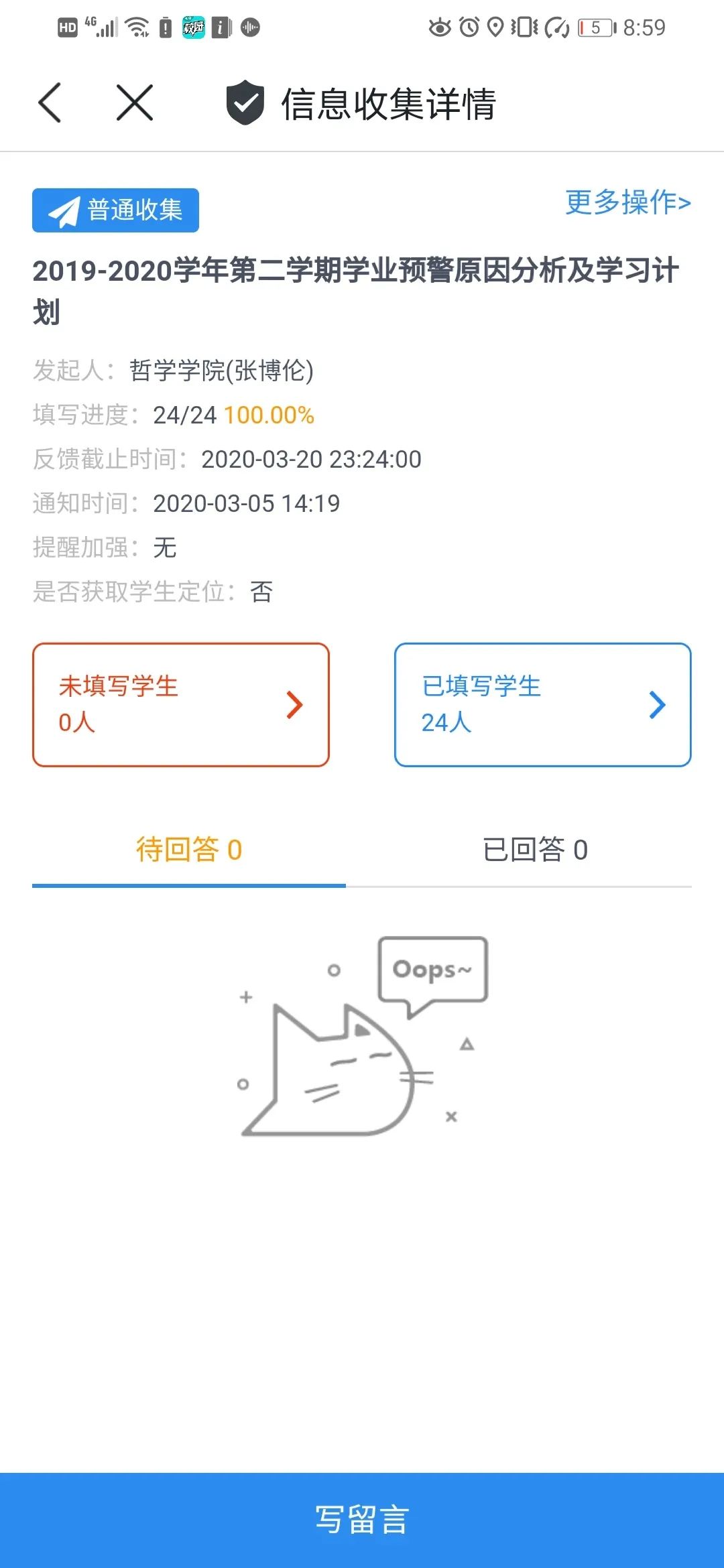Open the 未填写学生 0人 card

coord(181,704)
